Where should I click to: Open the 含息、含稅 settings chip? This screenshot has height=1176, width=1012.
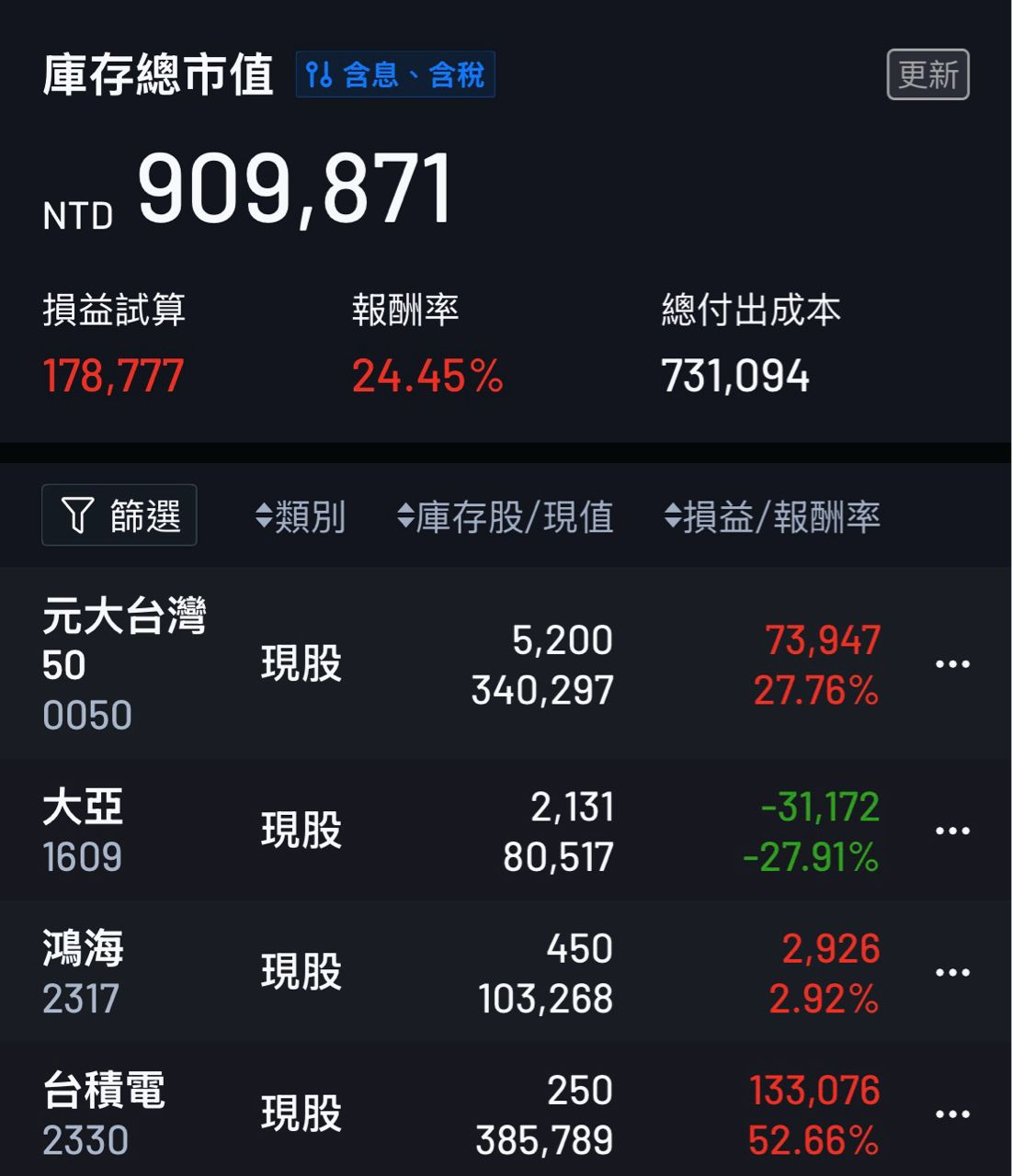[395, 74]
